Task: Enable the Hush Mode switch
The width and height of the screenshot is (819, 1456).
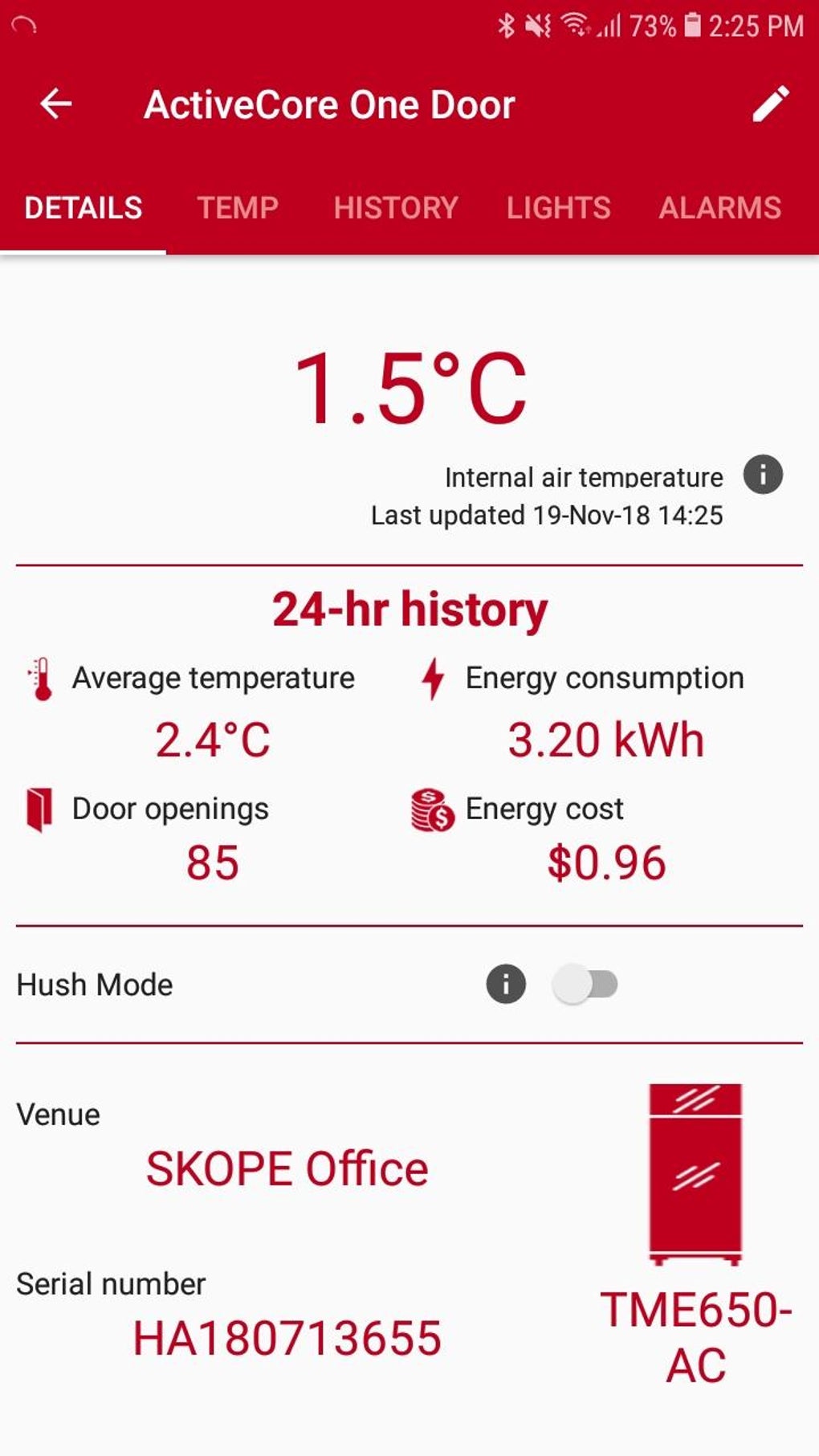Action: coord(586,984)
